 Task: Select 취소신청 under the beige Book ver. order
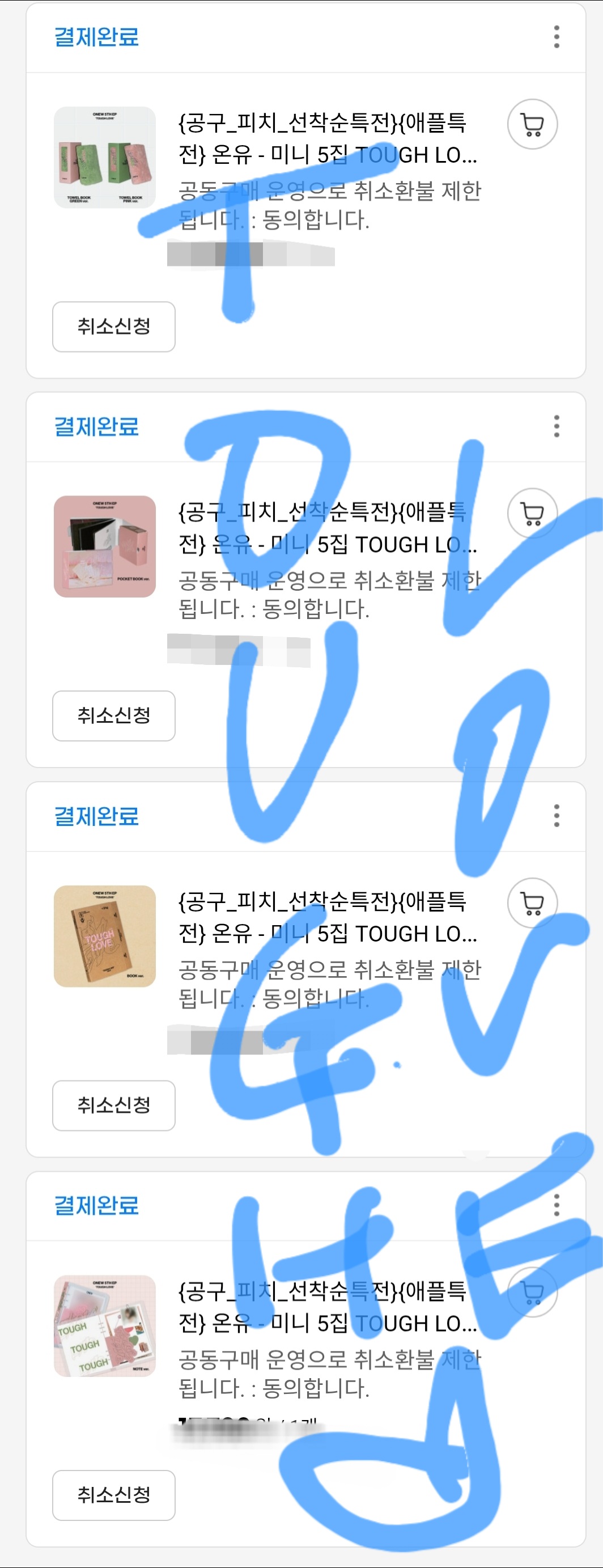(x=114, y=1105)
